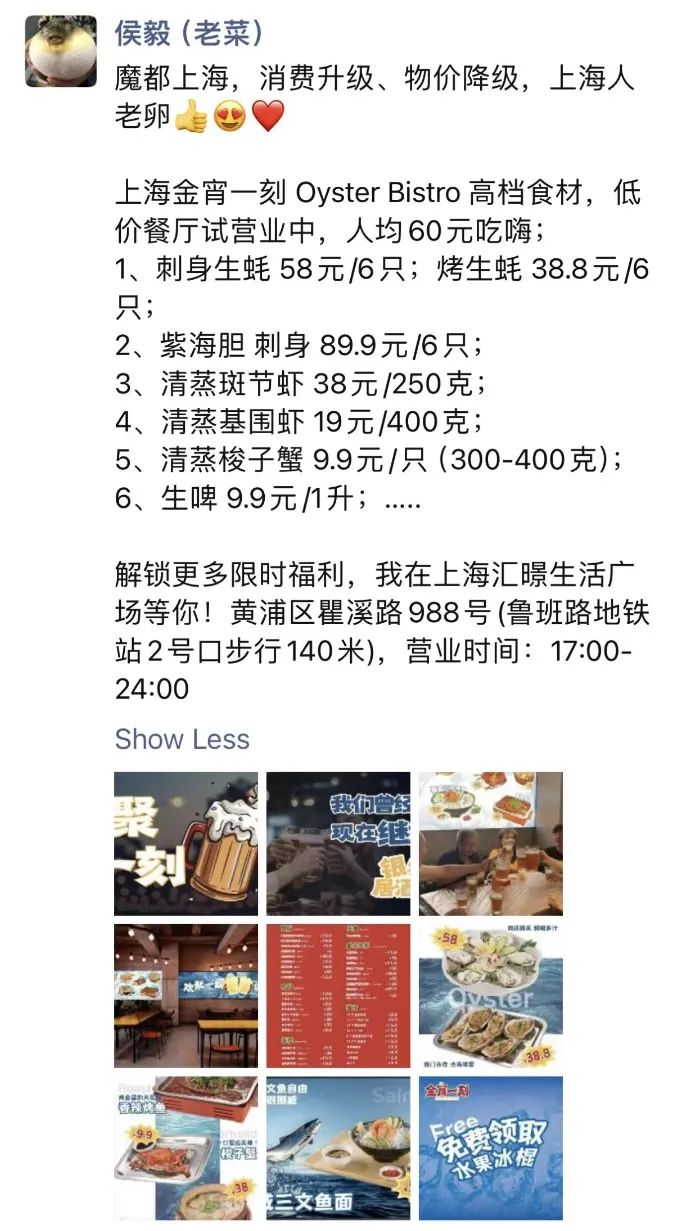Open the pufferfish profile avatar
The width and height of the screenshot is (677, 1231).
60,51
